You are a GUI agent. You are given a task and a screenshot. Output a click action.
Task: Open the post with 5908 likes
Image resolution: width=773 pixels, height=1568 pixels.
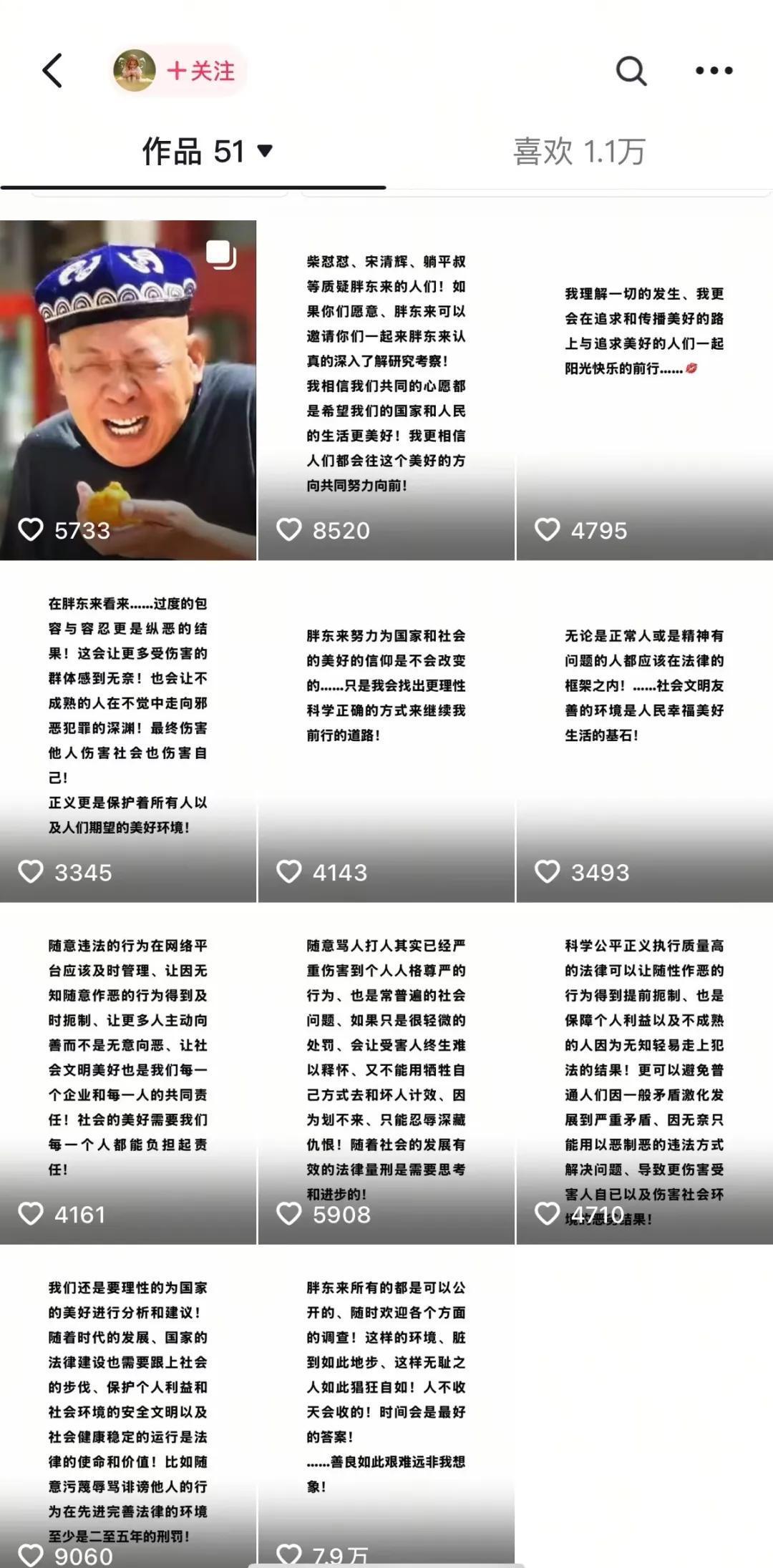coord(386,1073)
